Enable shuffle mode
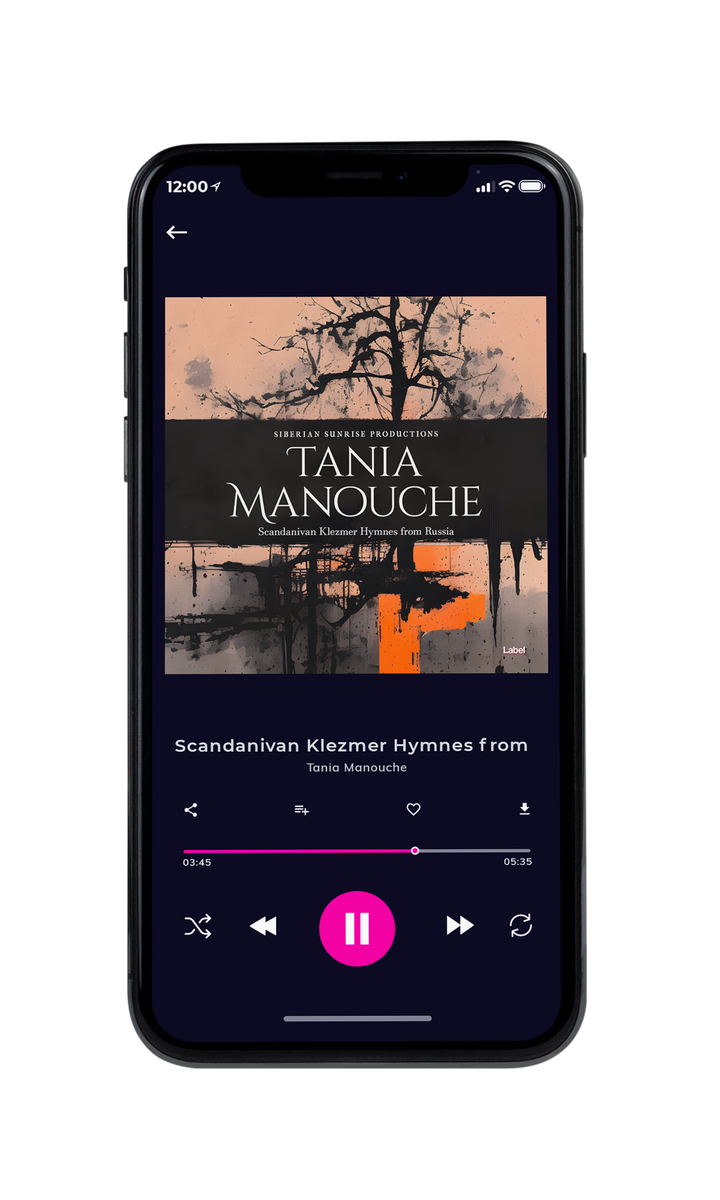The height and width of the screenshot is (1200, 720). pyautogui.click(x=198, y=926)
